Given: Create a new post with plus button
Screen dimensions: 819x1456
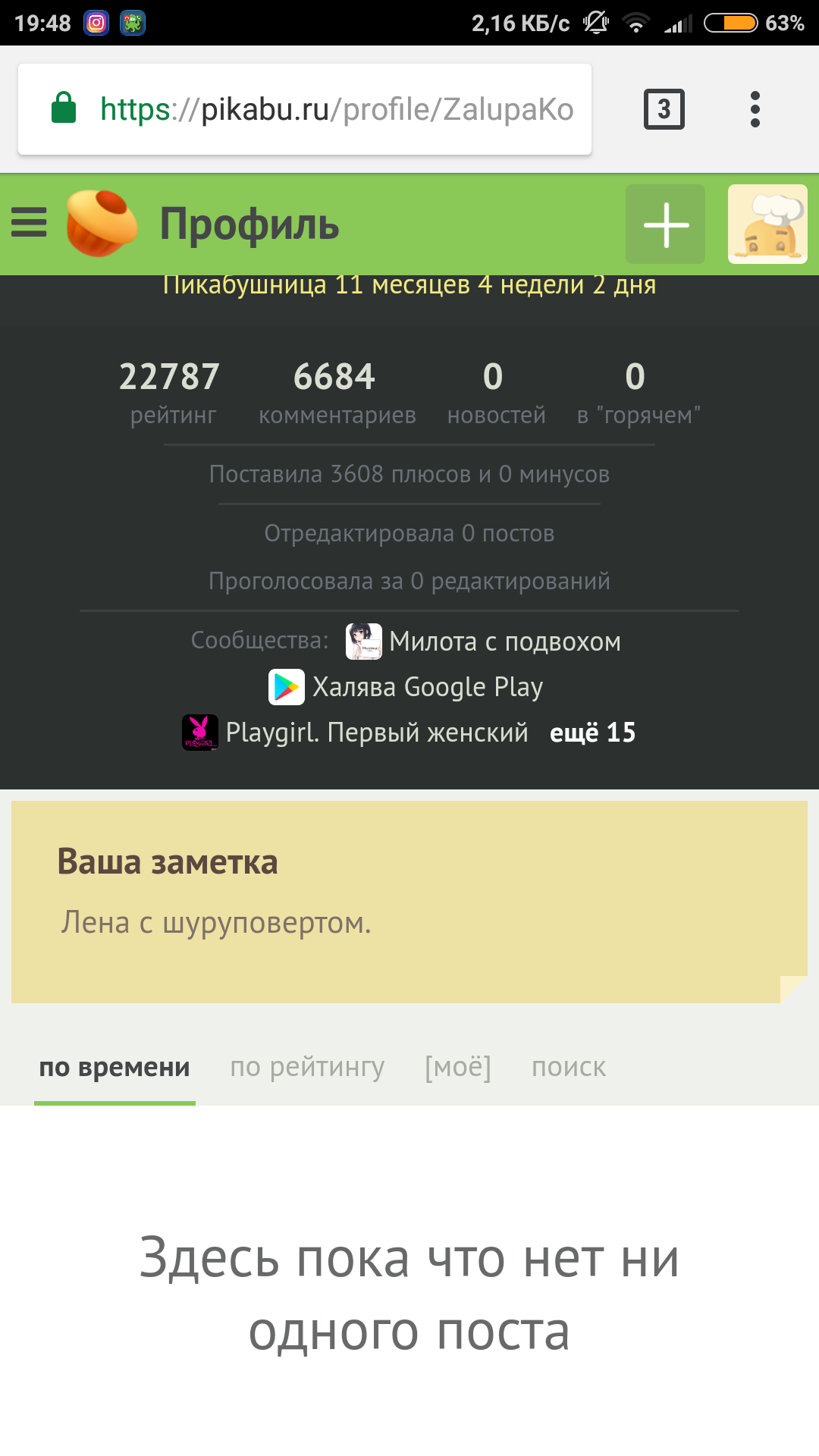Looking at the screenshot, I should pyautogui.click(x=665, y=224).
